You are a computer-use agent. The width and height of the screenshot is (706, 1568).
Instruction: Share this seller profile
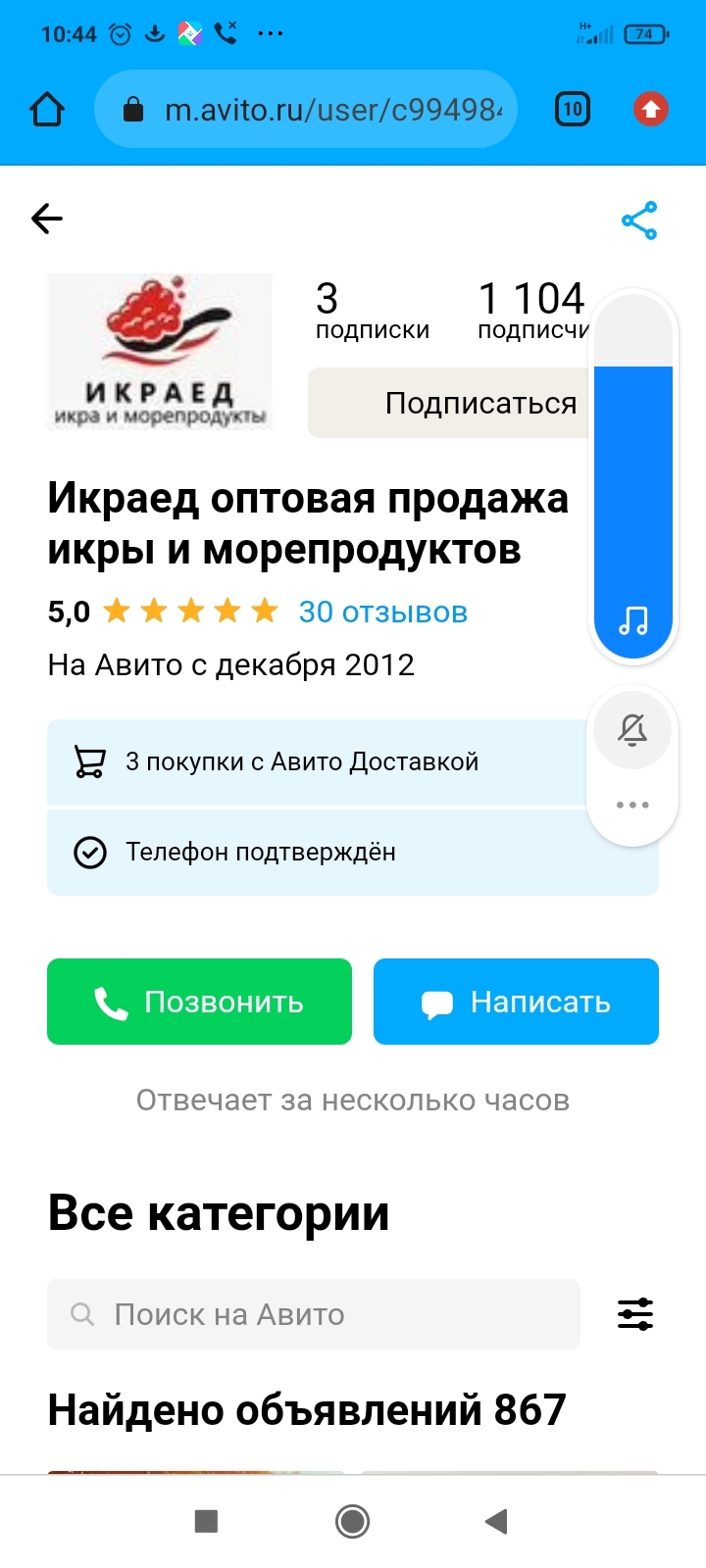639,220
